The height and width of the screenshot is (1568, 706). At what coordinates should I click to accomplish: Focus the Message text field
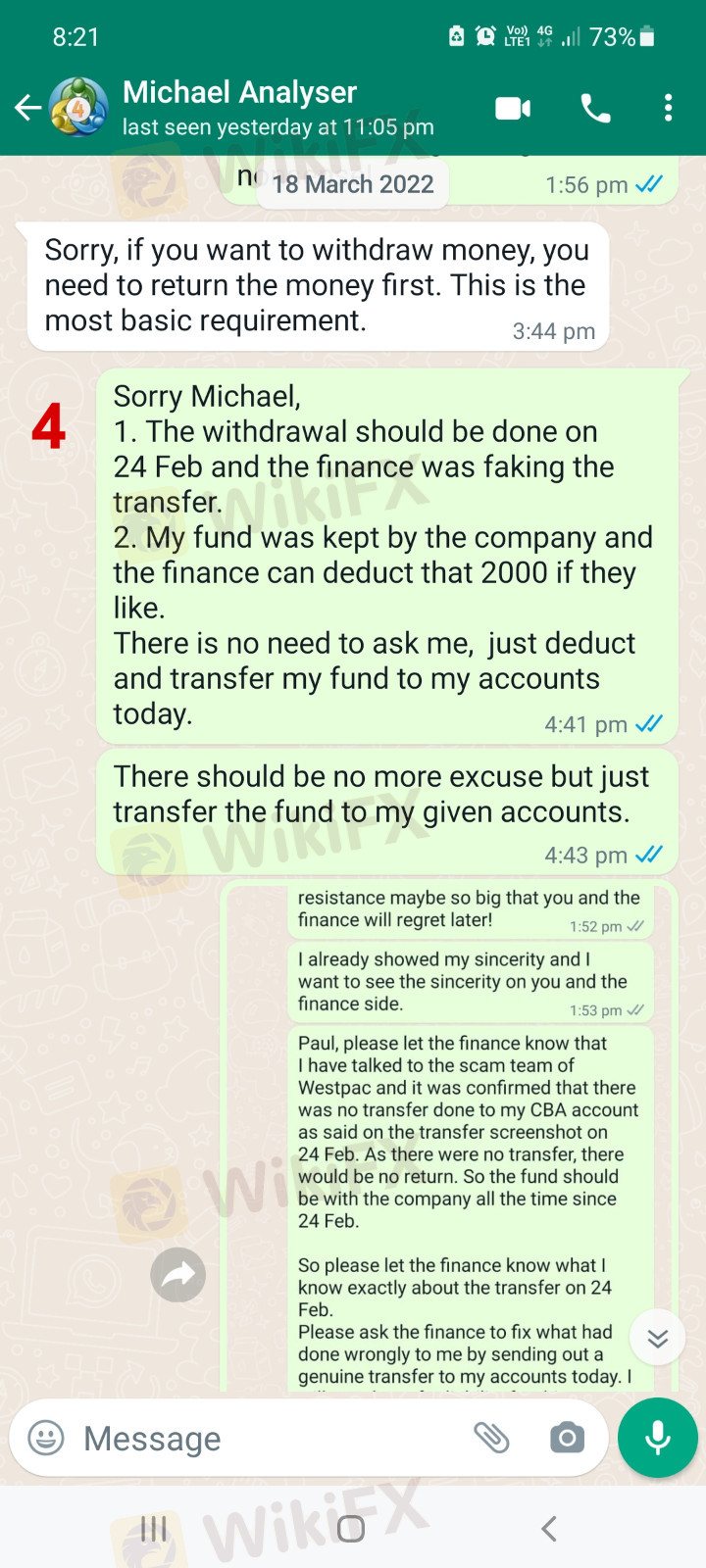(x=265, y=1438)
